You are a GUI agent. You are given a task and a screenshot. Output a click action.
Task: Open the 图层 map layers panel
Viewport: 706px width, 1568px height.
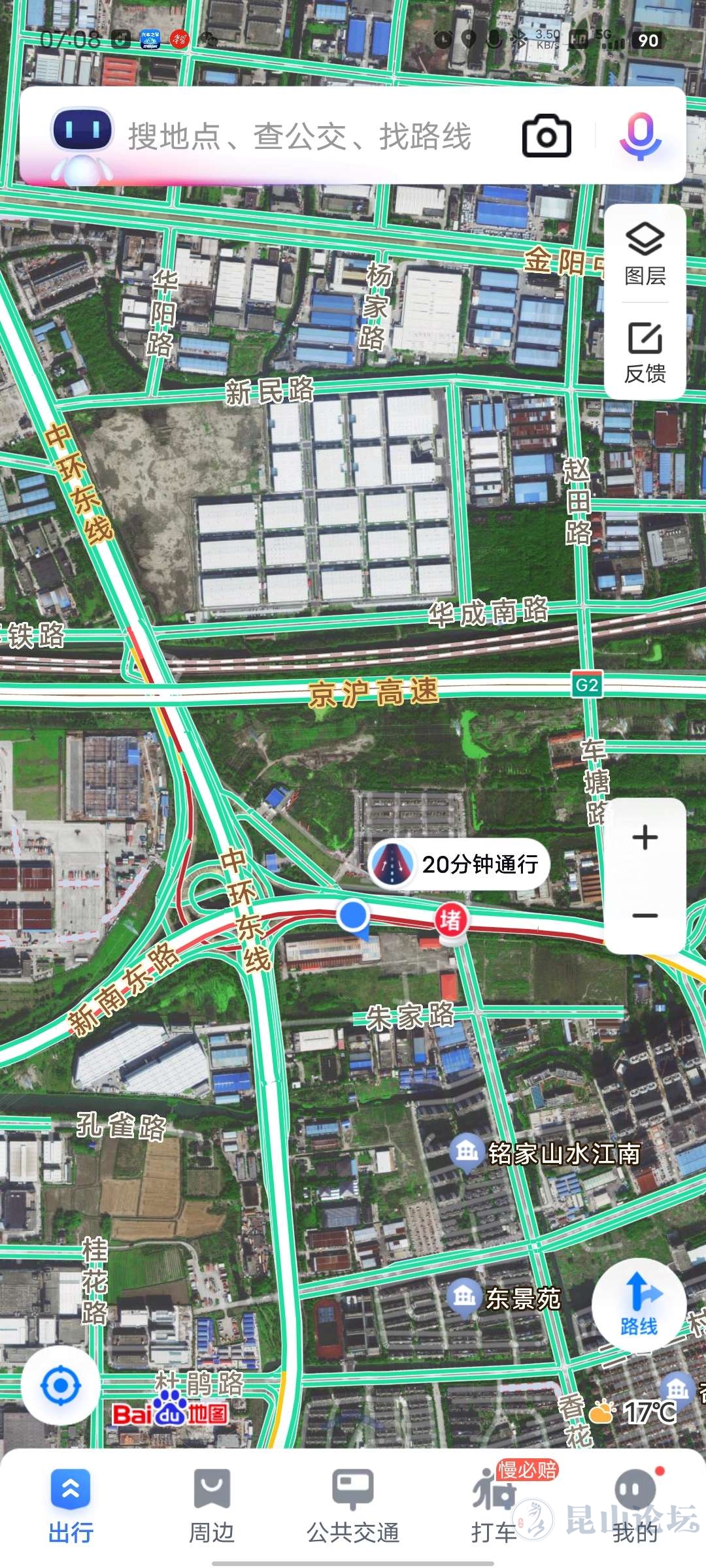point(645,253)
